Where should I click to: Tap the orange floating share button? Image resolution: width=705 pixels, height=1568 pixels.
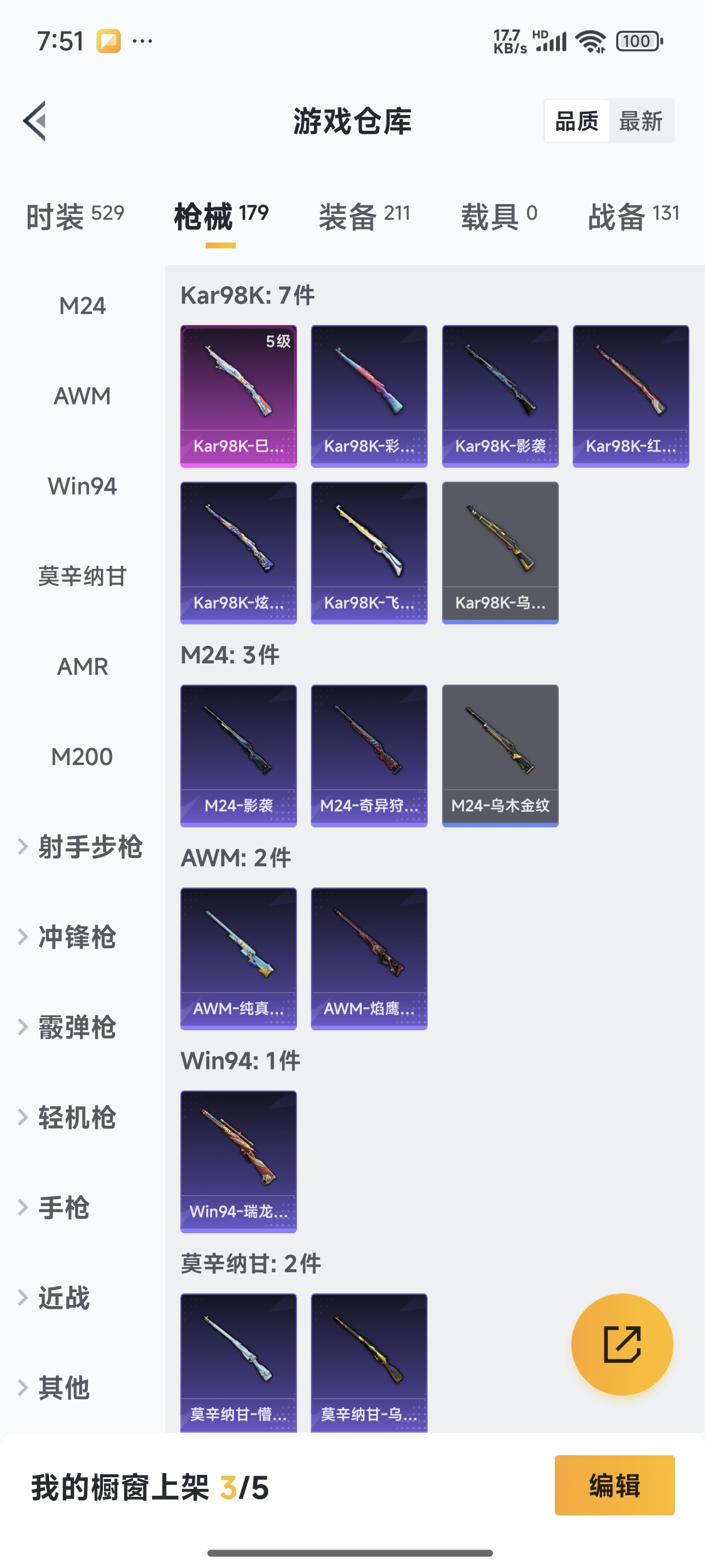click(622, 1344)
